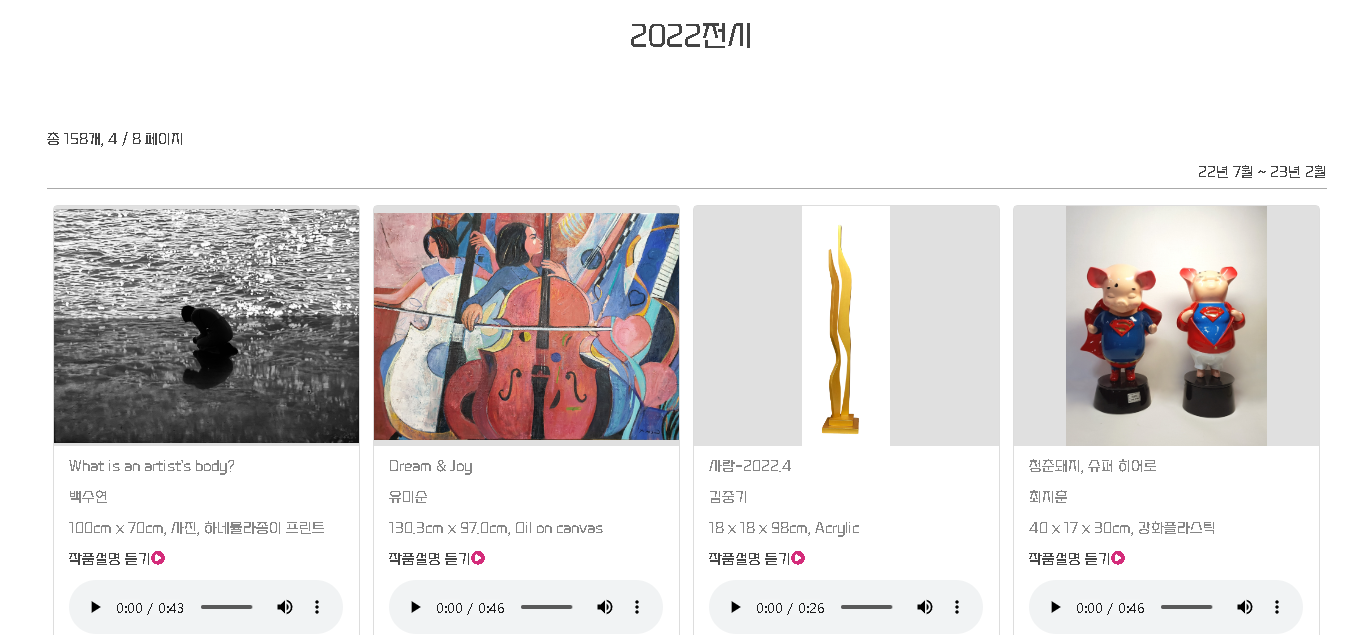
Task: Seek in the Dream & Joy audio progress bar
Action: [x=546, y=607]
